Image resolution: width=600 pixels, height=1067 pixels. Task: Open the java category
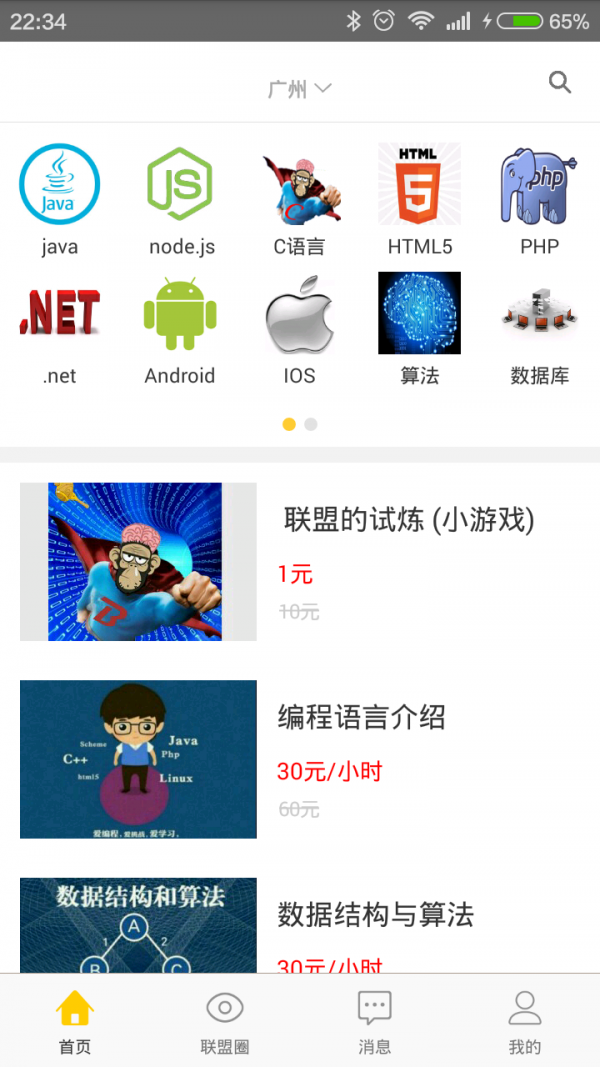coord(60,199)
